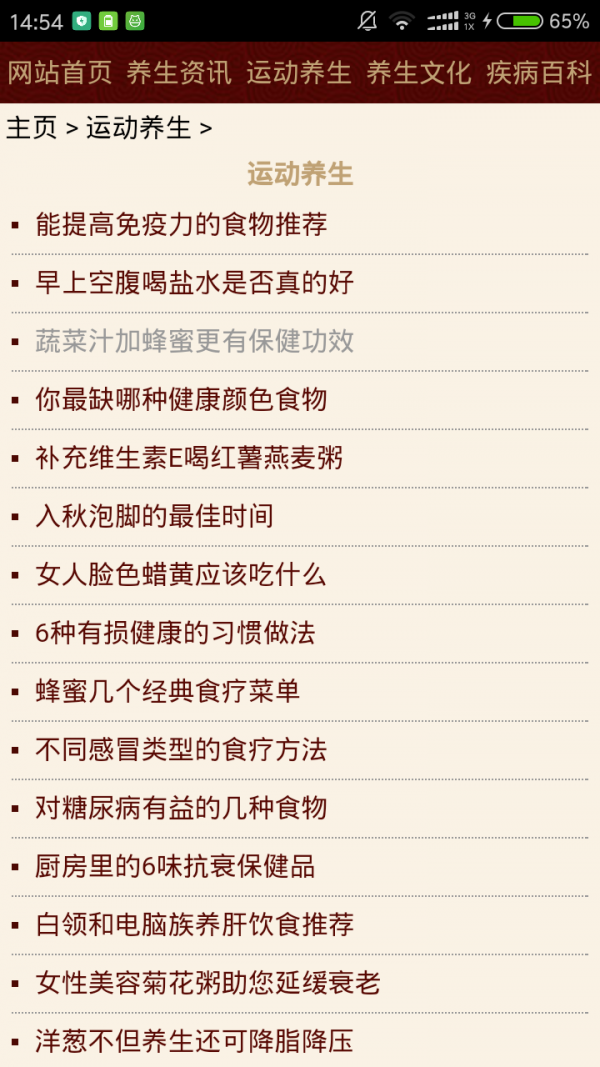Open 蜂蜜几个经典食疗菜单
Viewport: 600px width, 1067px height.
tap(168, 691)
